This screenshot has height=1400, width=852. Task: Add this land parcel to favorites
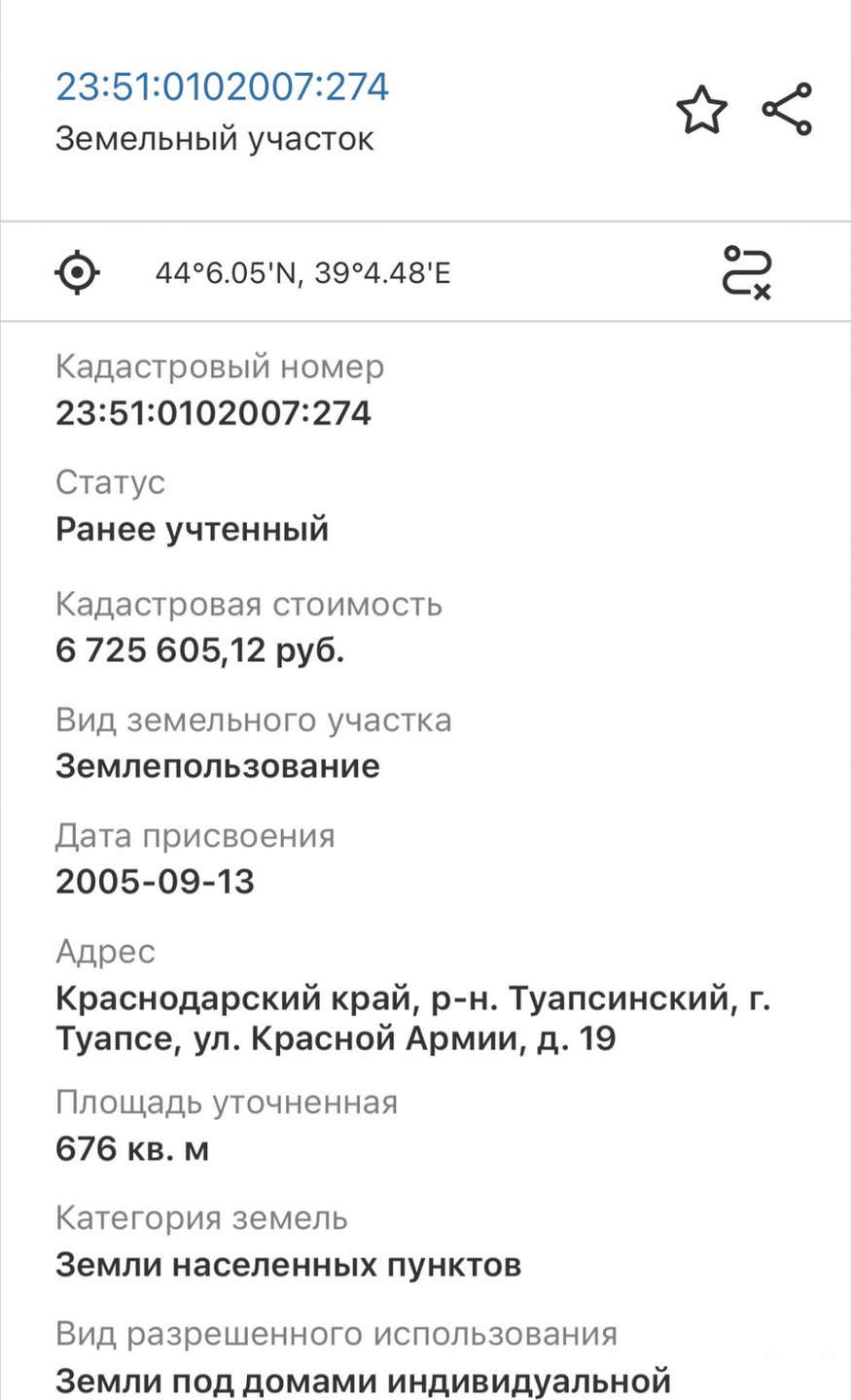click(700, 110)
